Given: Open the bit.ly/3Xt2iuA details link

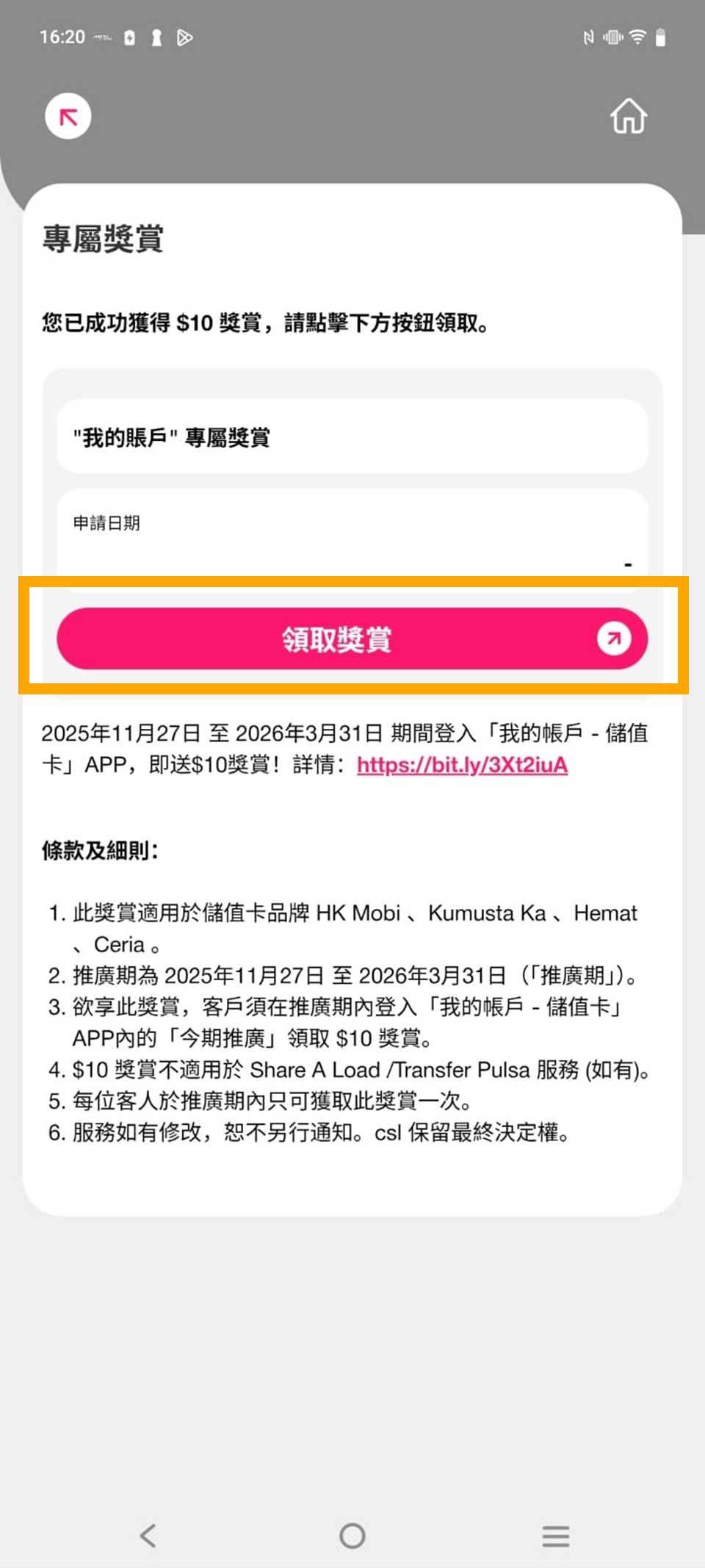Looking at the screenshot, I should pyautogui.click(x=462, y=765).
